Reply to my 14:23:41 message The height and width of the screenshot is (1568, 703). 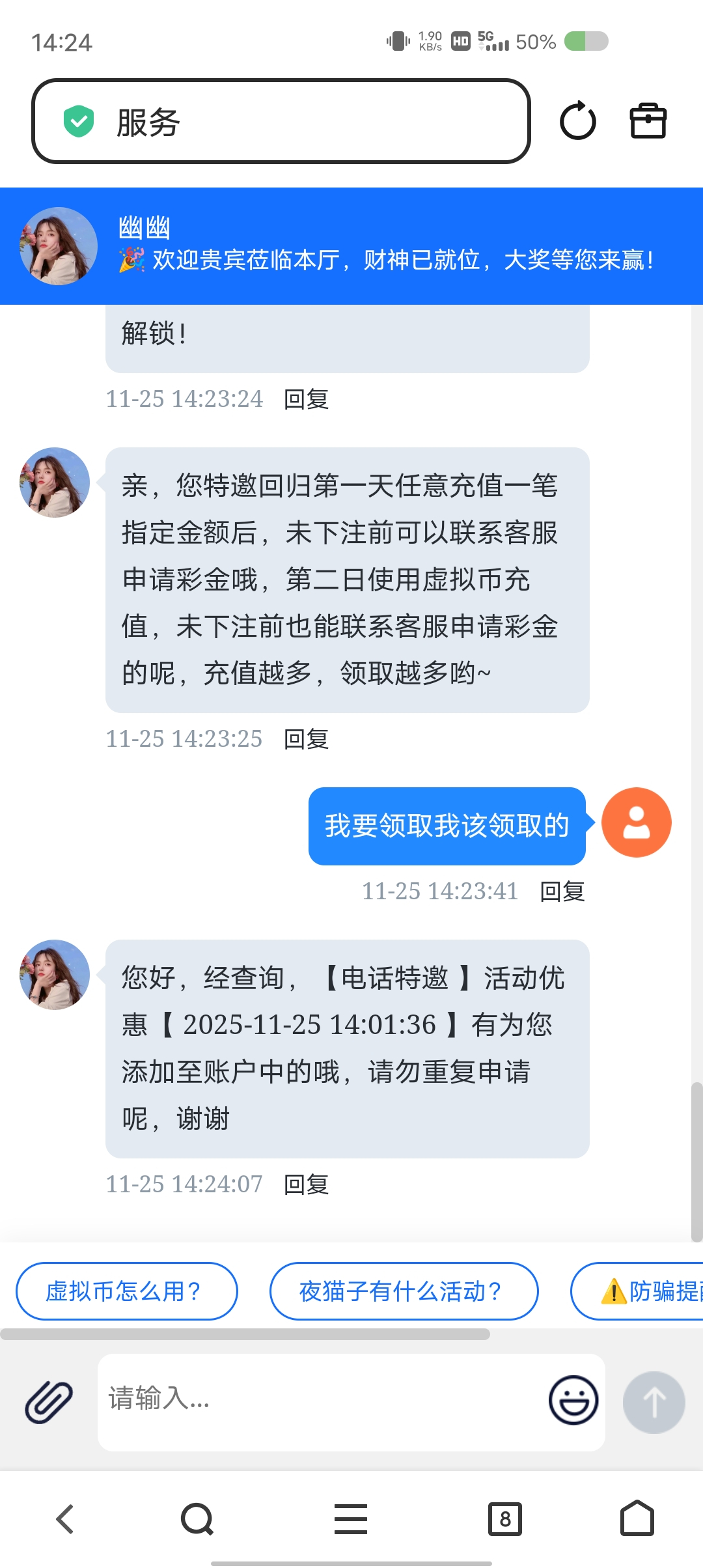point(562,891)
